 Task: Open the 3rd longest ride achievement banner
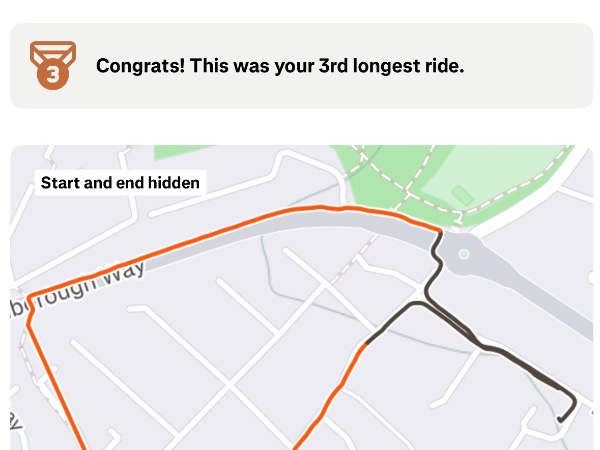[300, 66]
